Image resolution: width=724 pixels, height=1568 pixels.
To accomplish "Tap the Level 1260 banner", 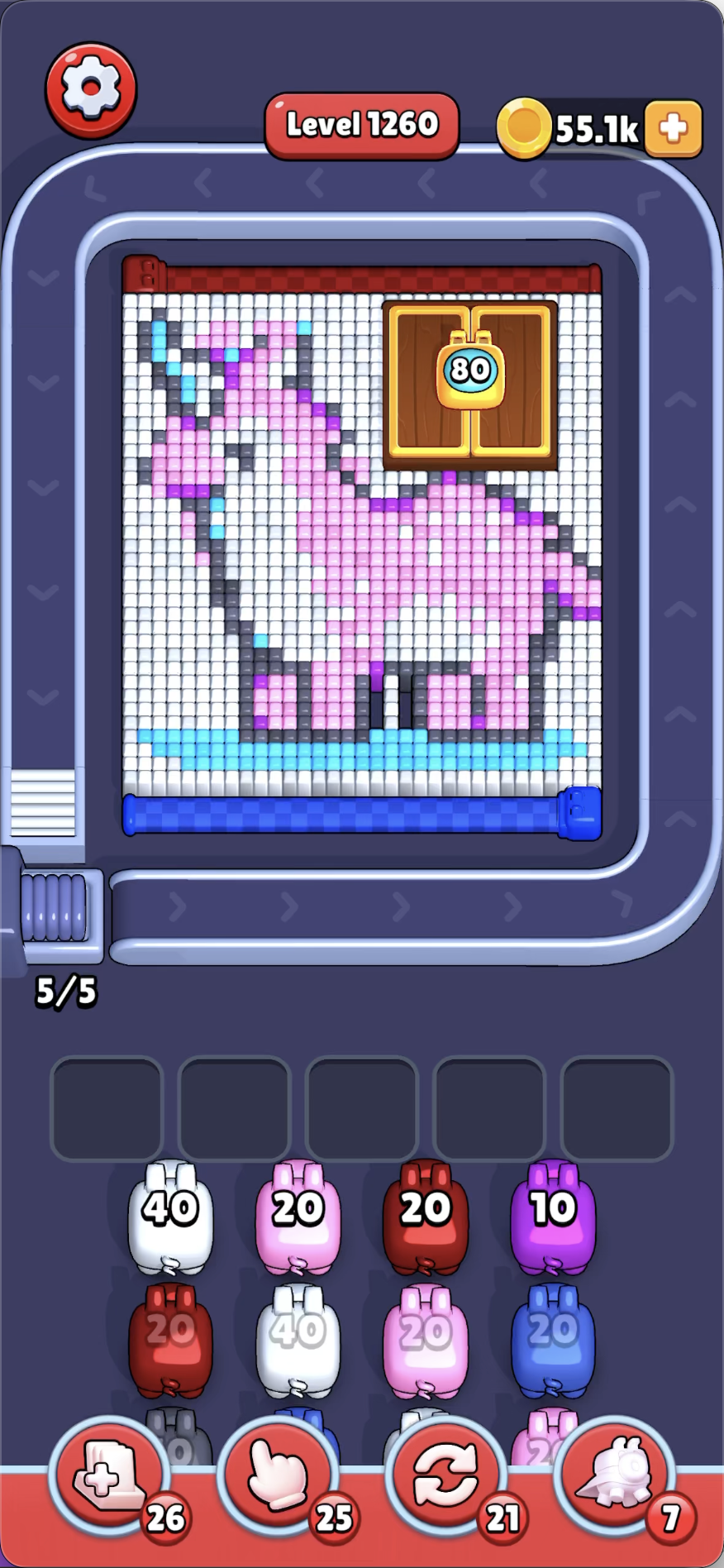I will click(361, 124).
